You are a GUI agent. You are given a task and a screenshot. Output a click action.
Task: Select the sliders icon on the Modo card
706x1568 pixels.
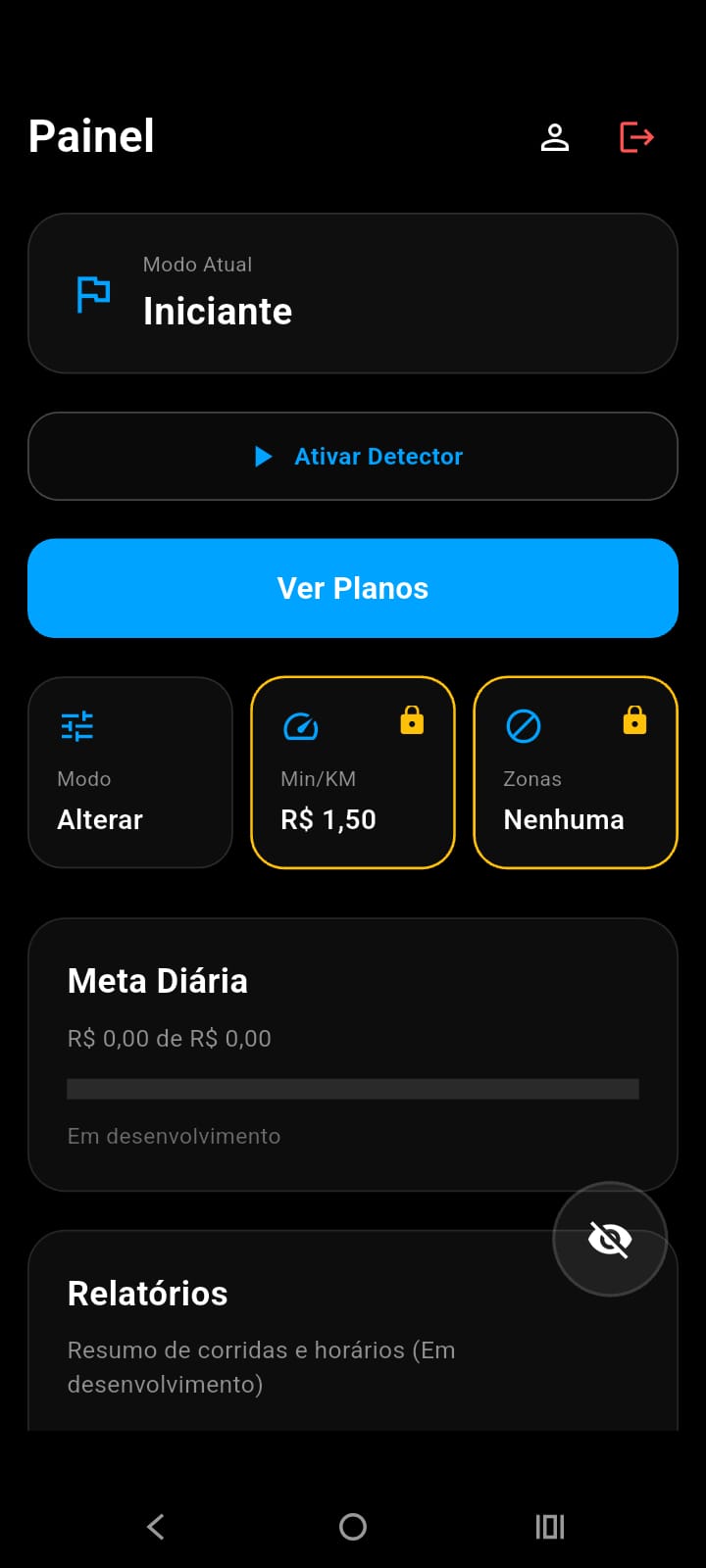(x=76, y=726)
